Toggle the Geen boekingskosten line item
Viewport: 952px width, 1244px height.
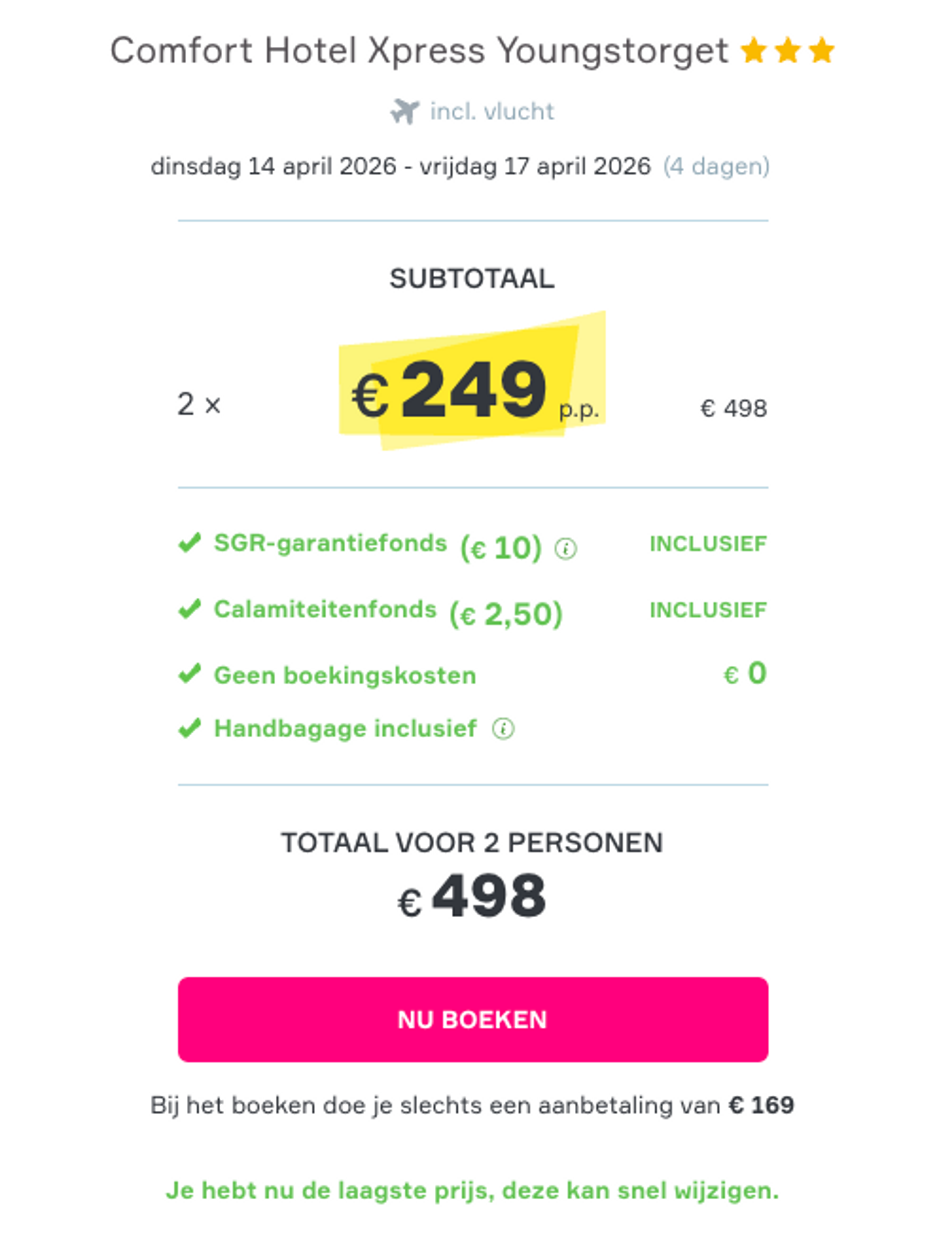point(344,674)
